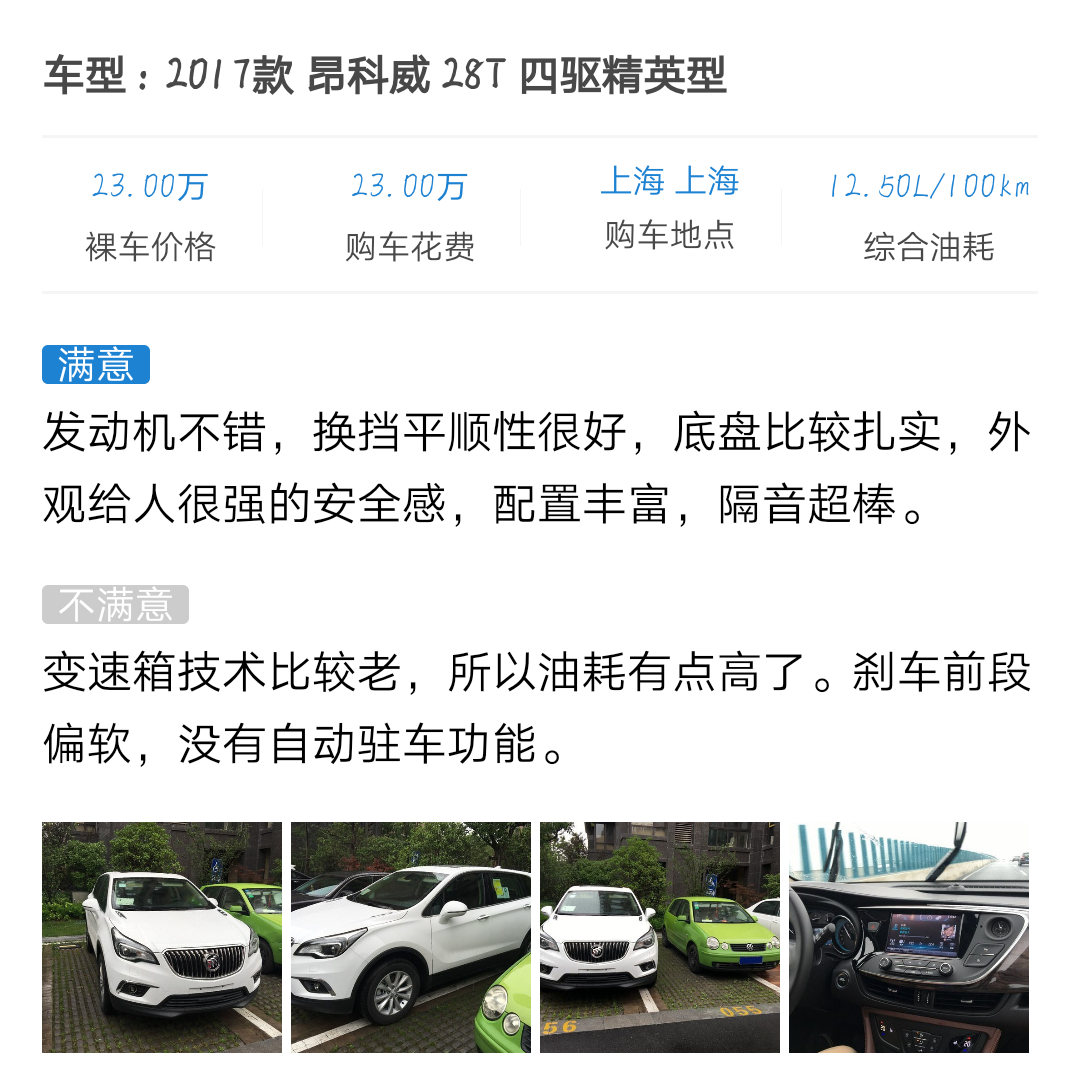View the side-angle photo of the white SUV
This screenshot has width=1080, height=1074.
click(411, 937)
